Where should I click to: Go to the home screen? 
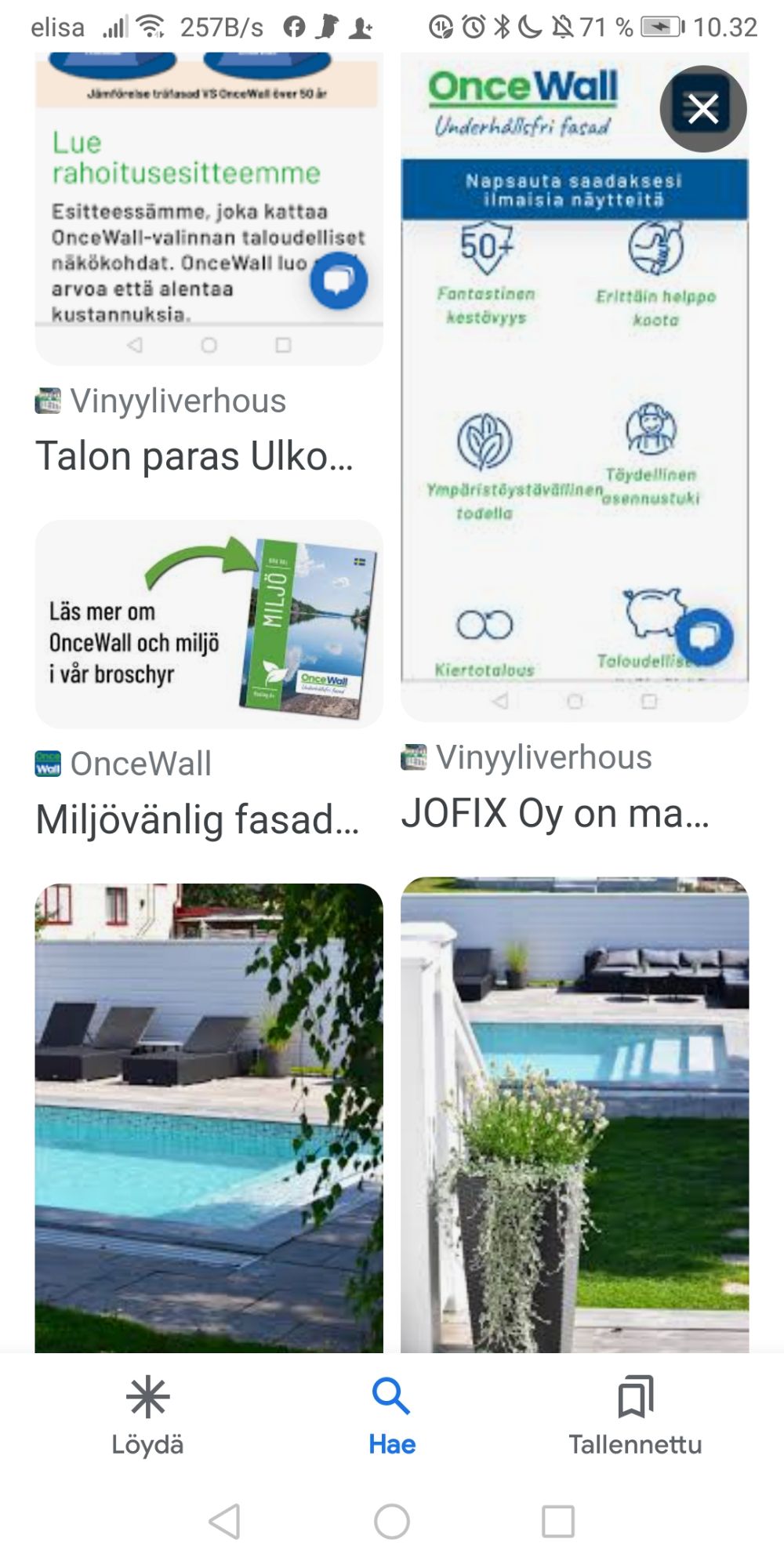392,1522
